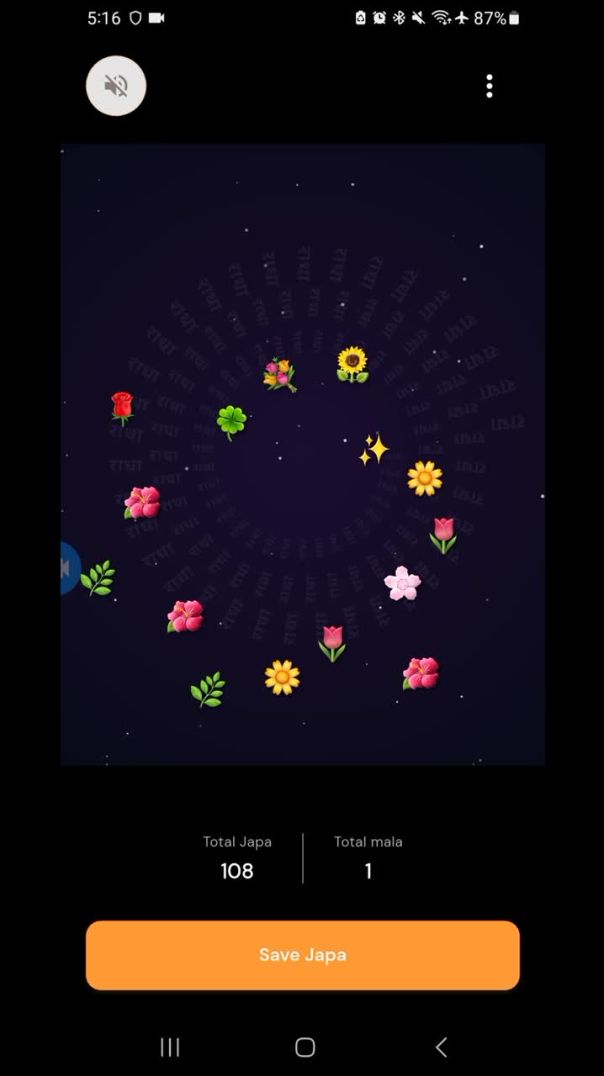Screen dimensions: 604x1076
Task: Toggle the mute sound button
Action: (x=116, y=86)
